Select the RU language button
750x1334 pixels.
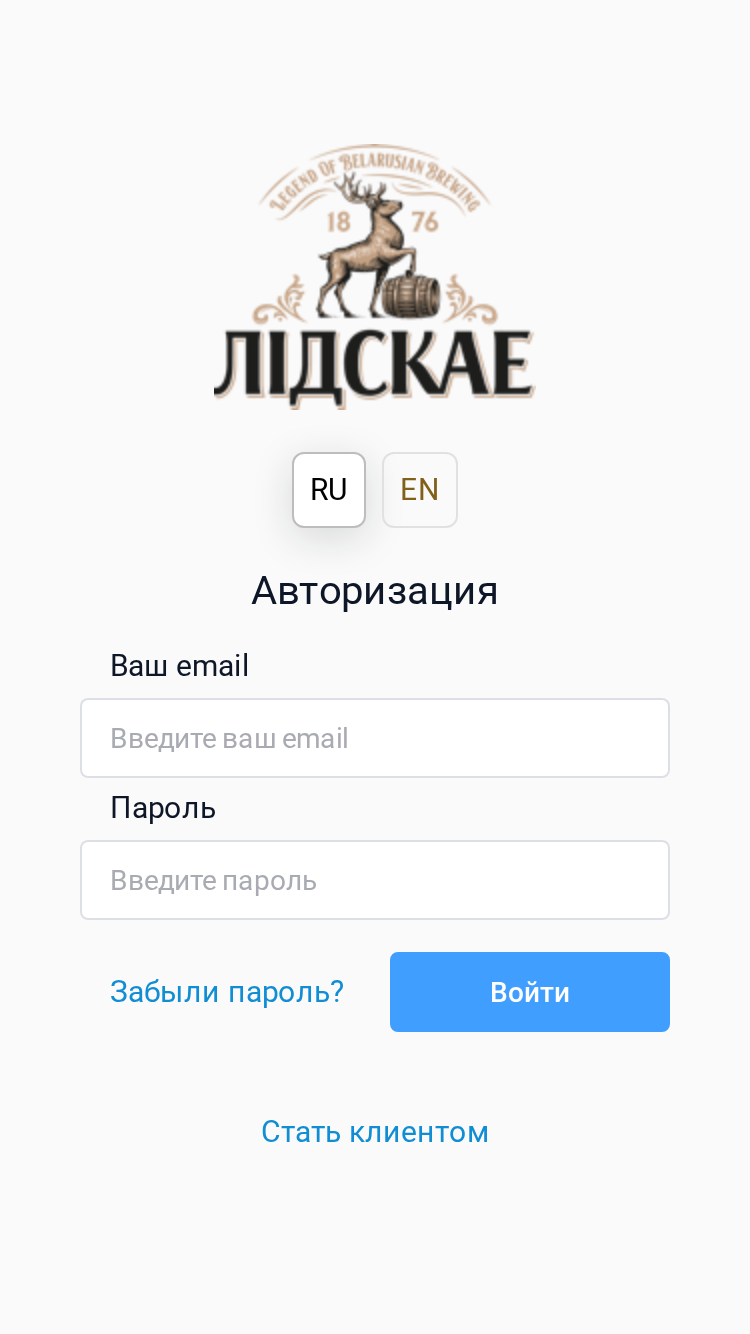point(329,490)
